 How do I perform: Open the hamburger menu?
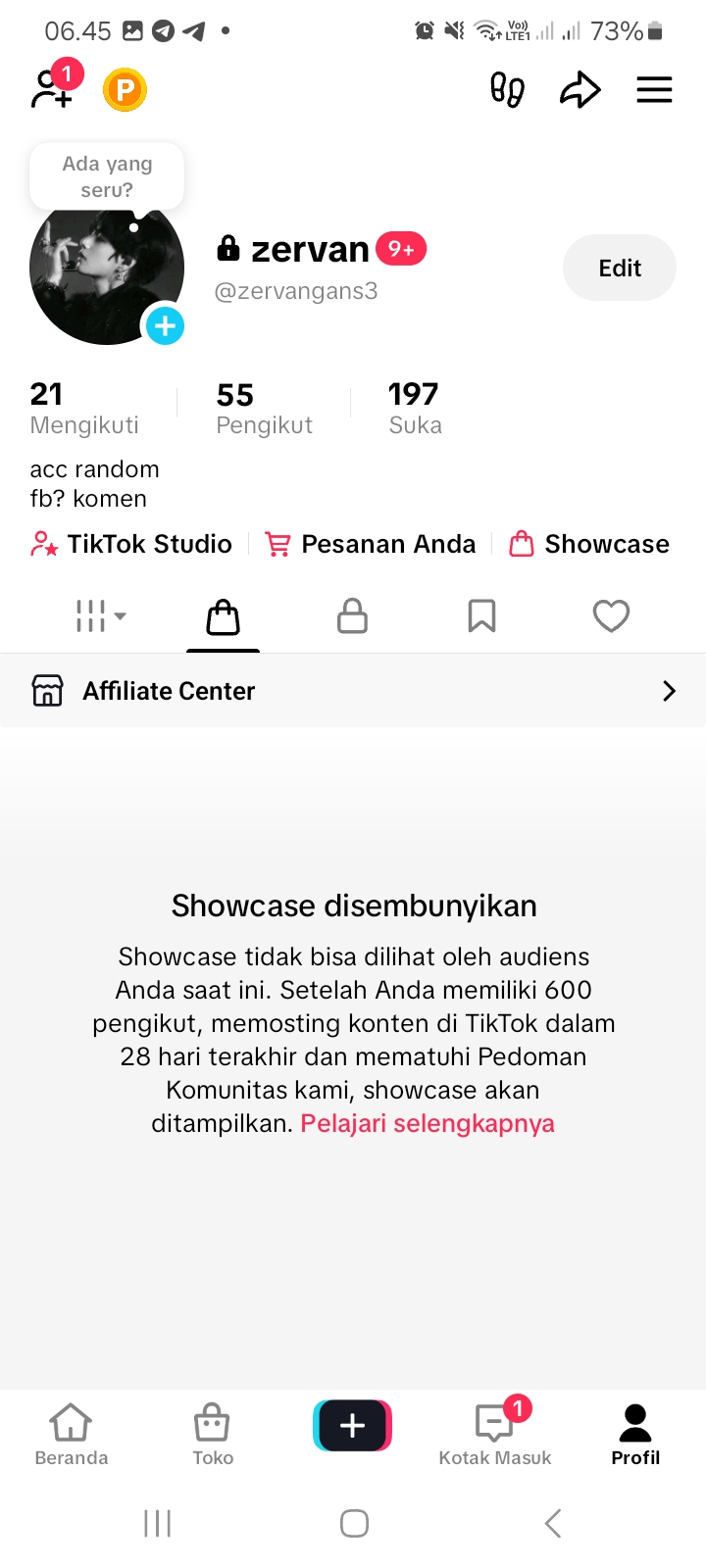(654, 90)
